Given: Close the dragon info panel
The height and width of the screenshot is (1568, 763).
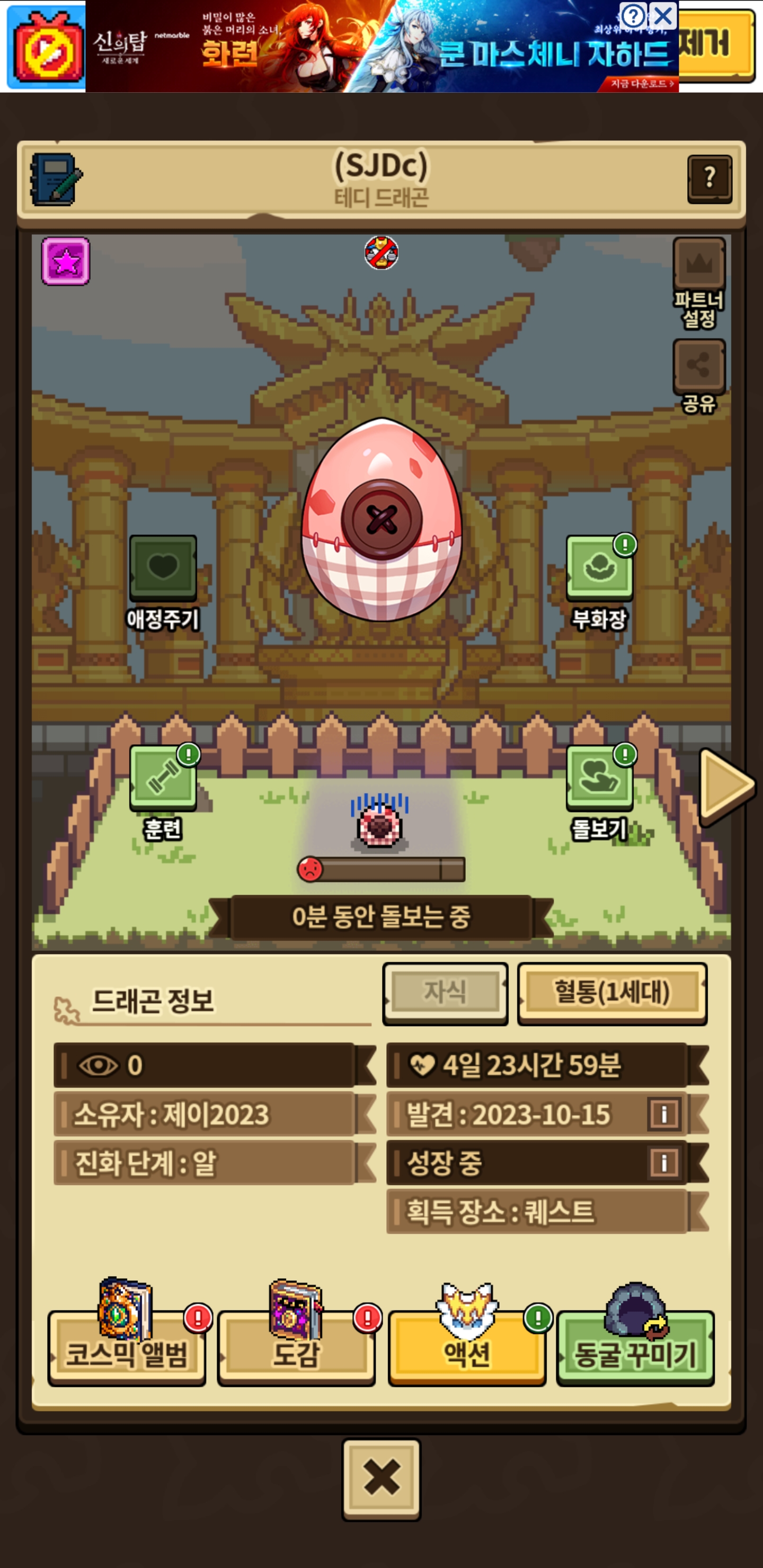Looking at the screenshot, I should coord(381,1479).
